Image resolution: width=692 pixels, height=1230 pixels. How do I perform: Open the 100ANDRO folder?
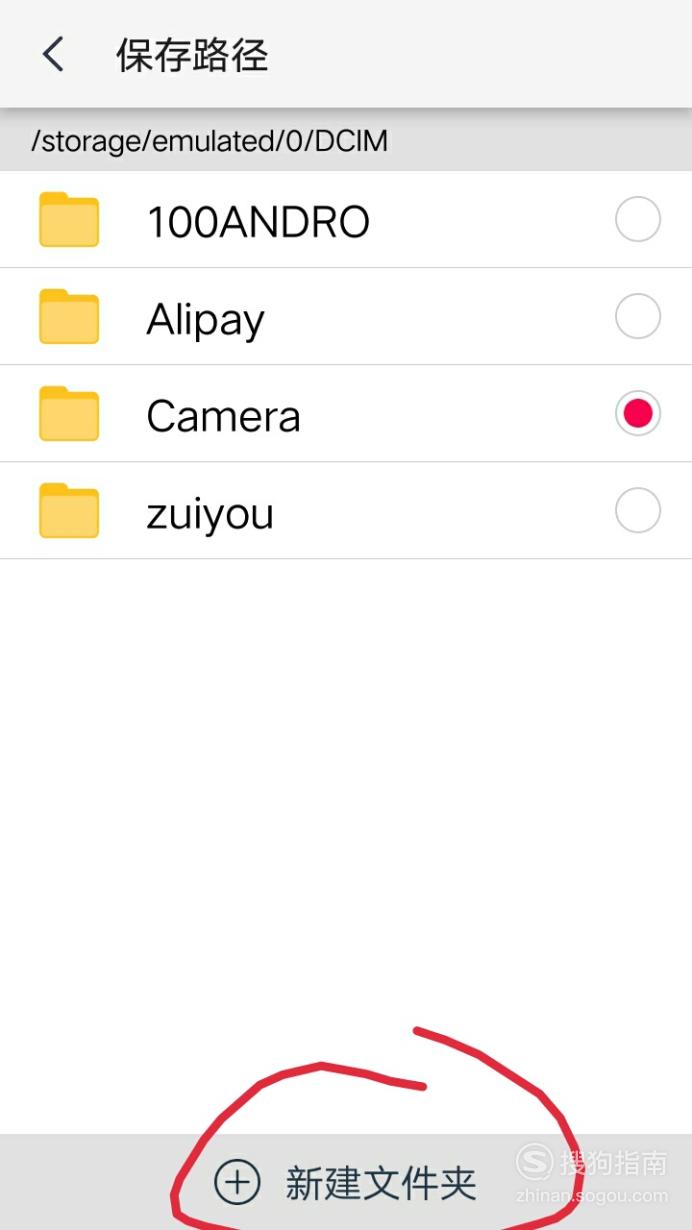pos(346,220)
